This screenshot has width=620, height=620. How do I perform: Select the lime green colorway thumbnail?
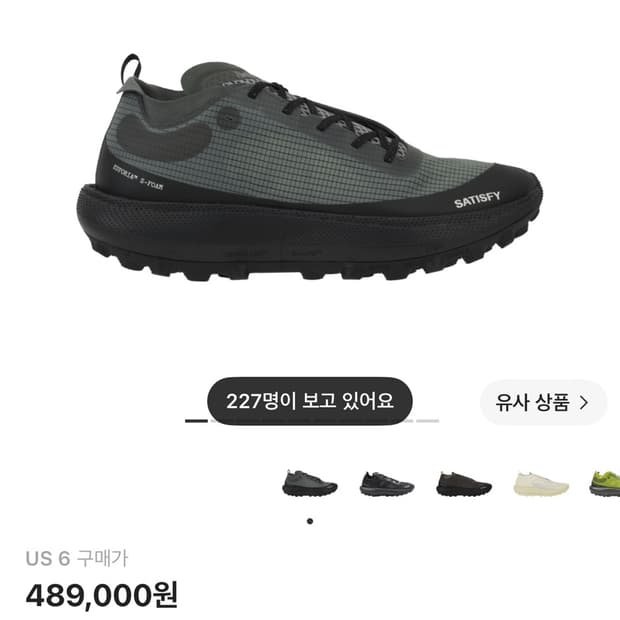(605, 484)
